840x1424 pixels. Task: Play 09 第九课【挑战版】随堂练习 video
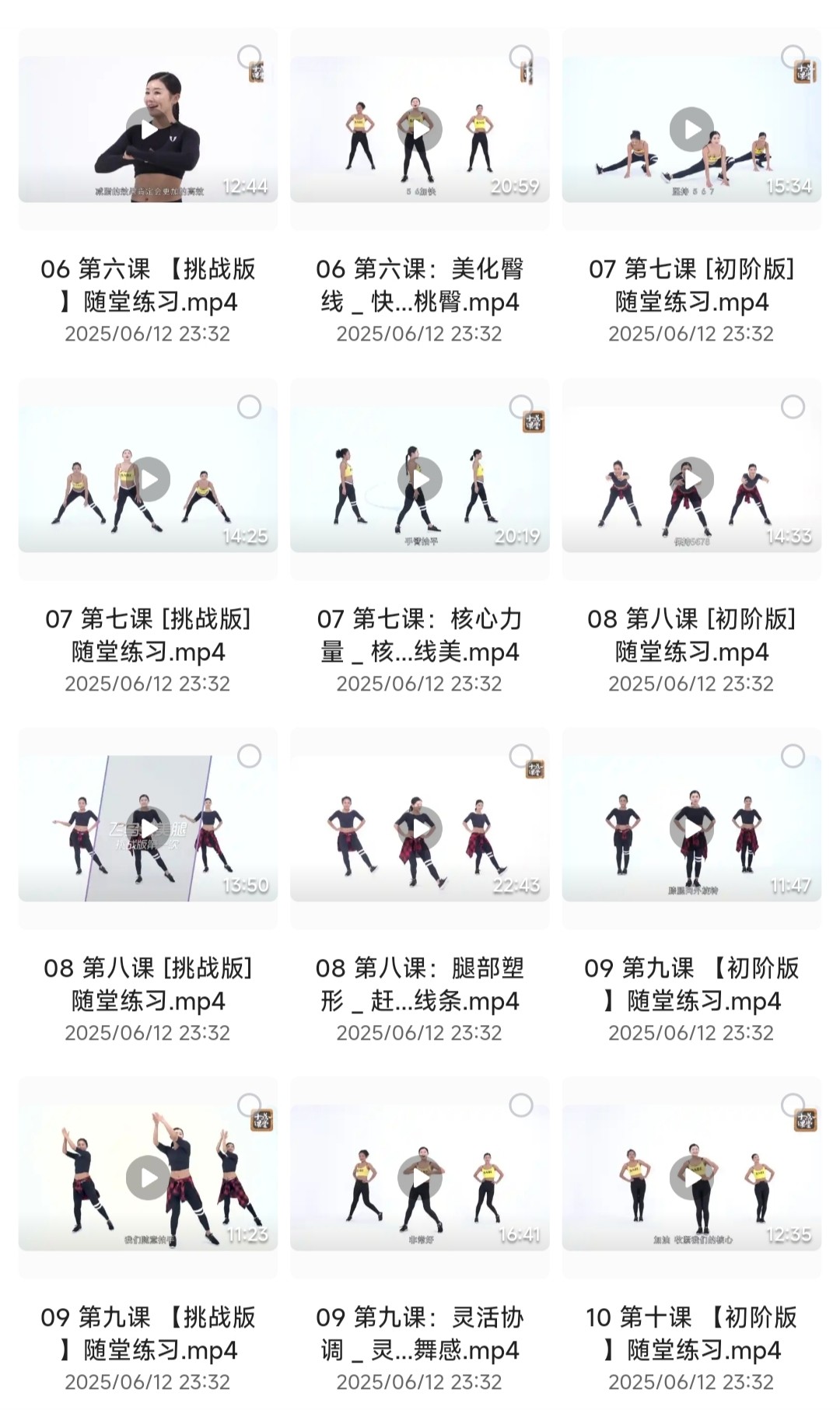click(148, 1178)
